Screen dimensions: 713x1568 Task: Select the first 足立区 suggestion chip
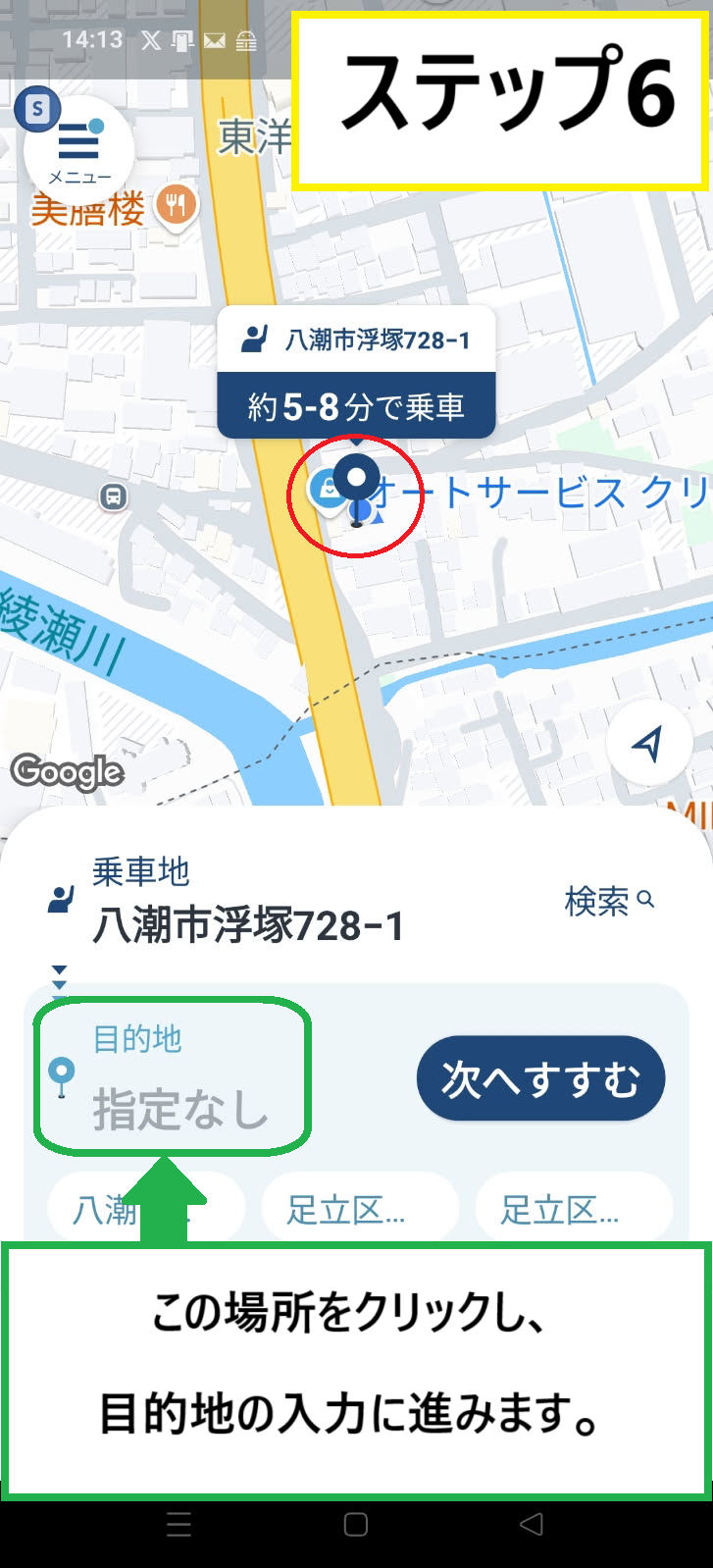point(360,1207)
